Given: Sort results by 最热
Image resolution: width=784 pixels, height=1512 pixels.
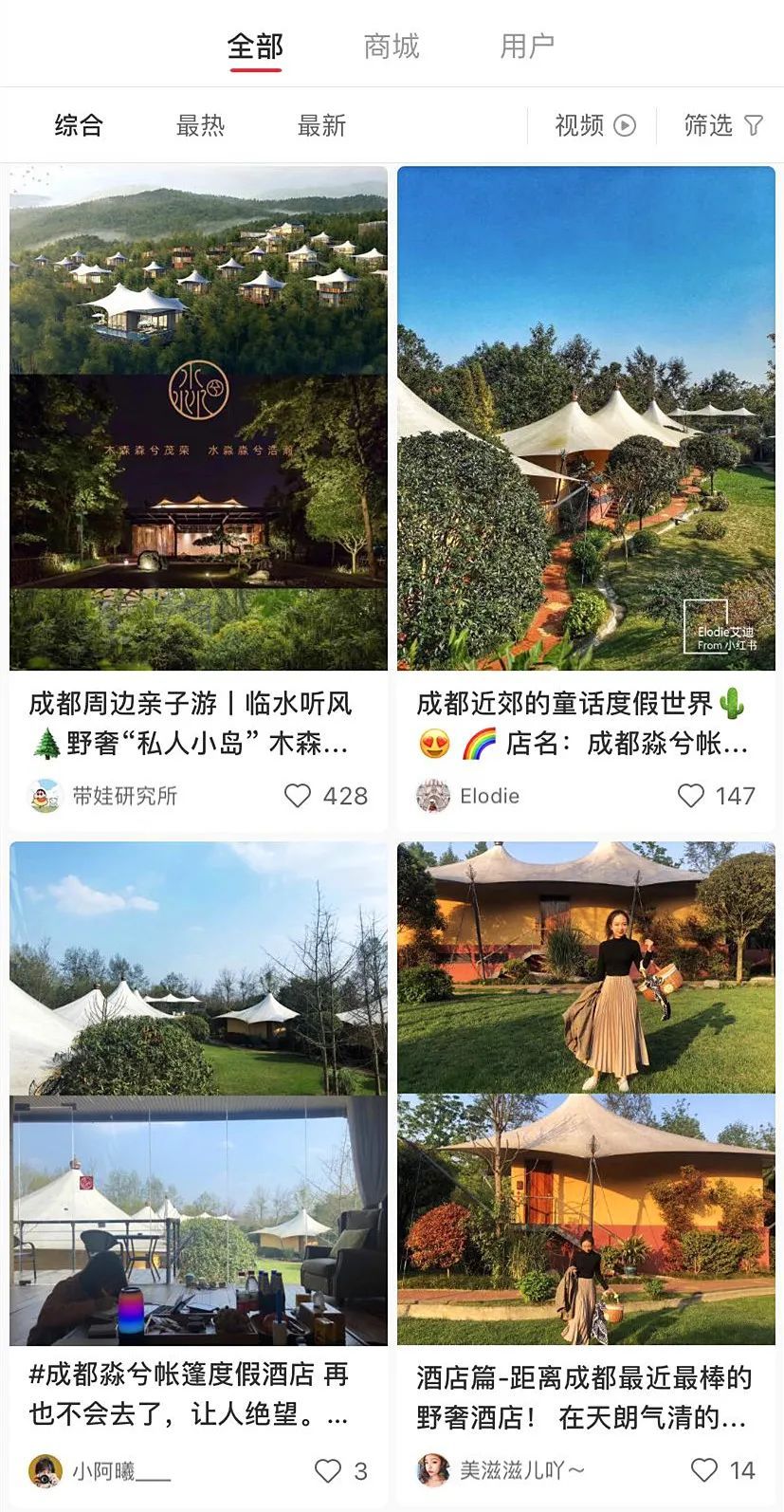Looking at the screenshot, I should [200, 125].
